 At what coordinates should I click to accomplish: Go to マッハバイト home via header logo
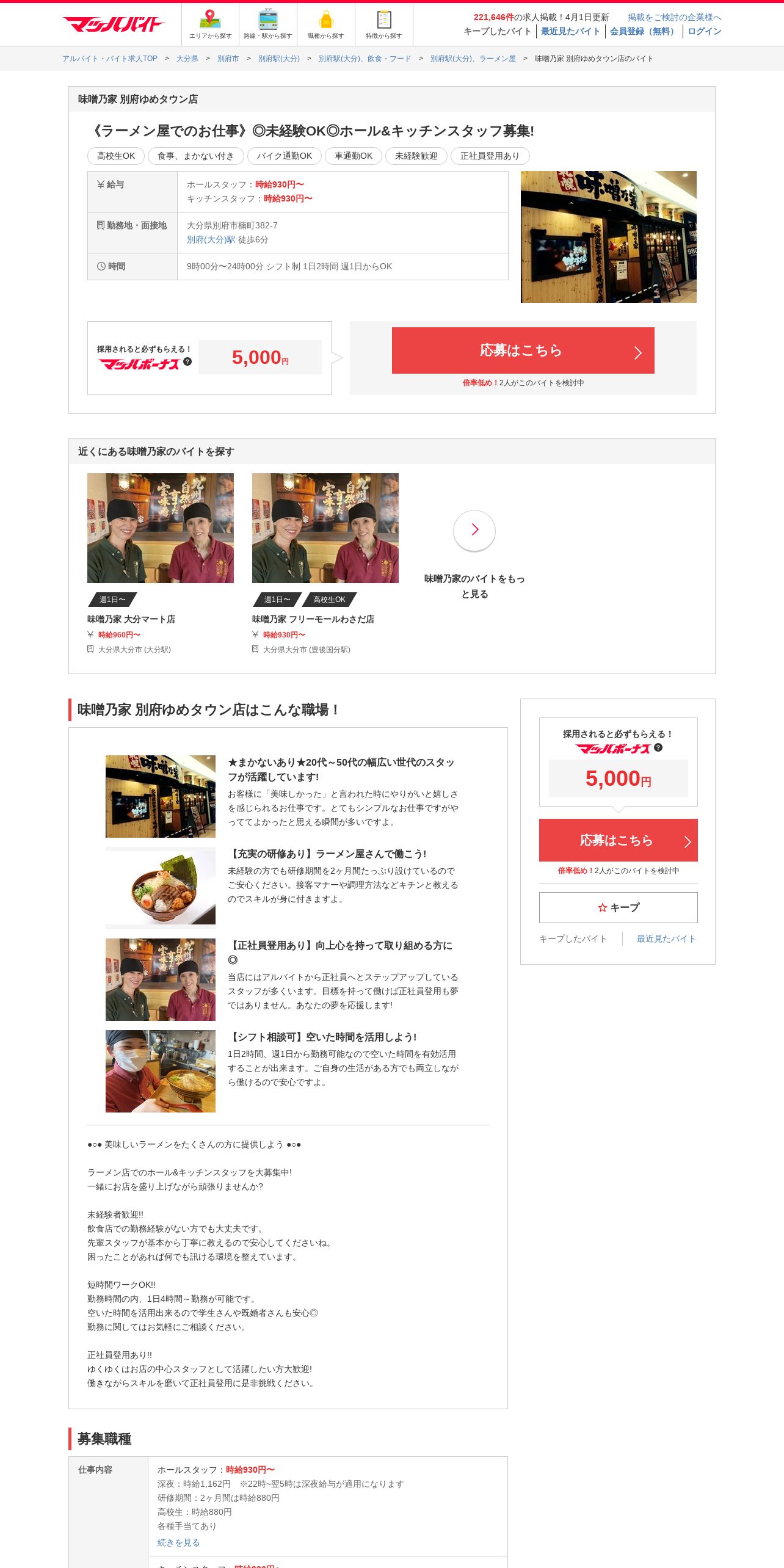point(114,24)
